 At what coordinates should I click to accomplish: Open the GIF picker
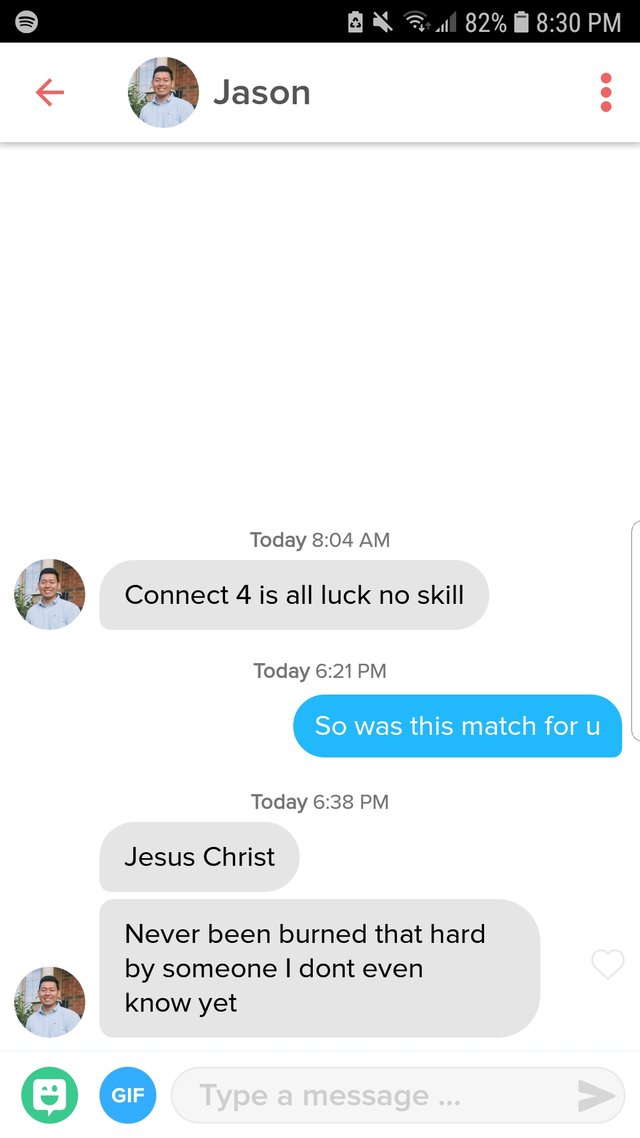pos(128,1095)
